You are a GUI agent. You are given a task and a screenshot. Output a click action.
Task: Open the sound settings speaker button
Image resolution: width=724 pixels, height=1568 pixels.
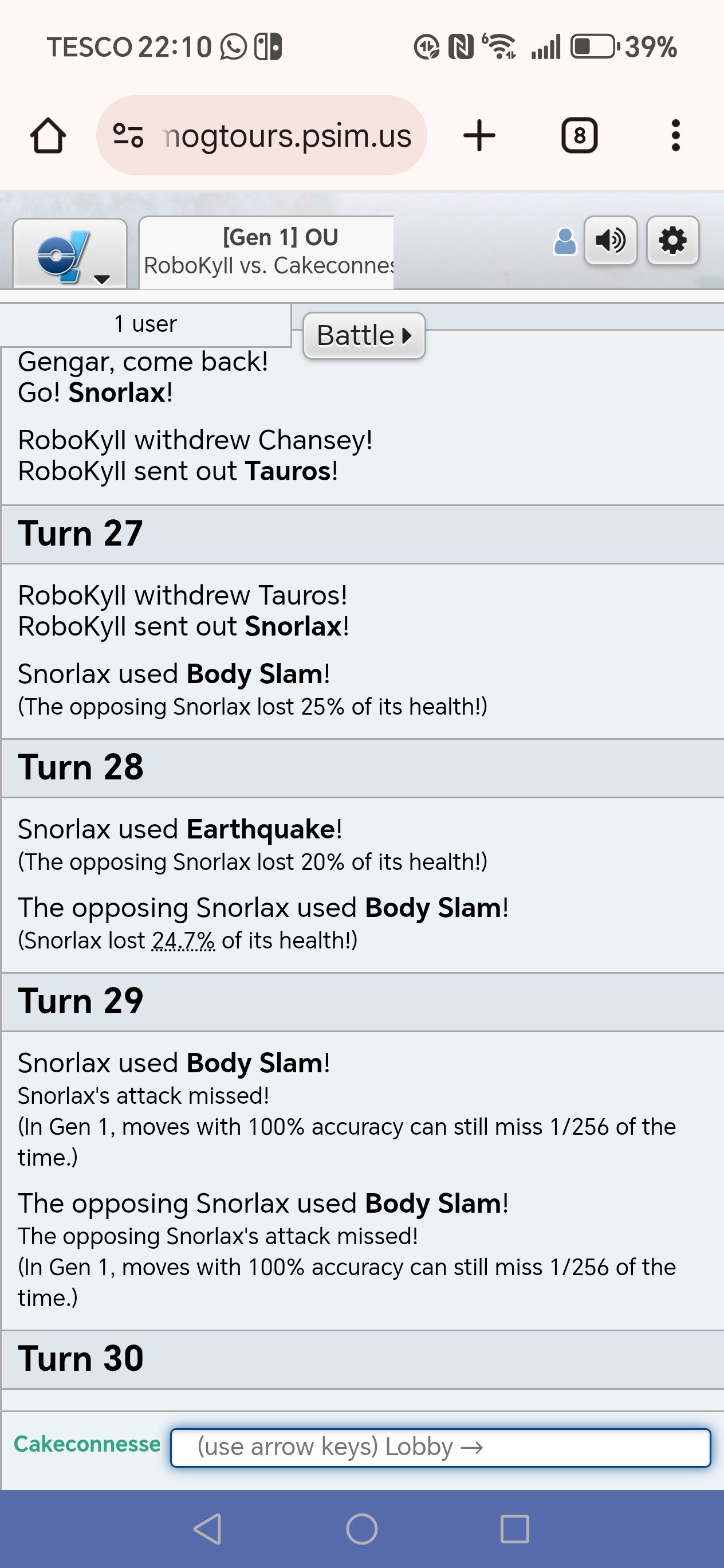(610, 241)
